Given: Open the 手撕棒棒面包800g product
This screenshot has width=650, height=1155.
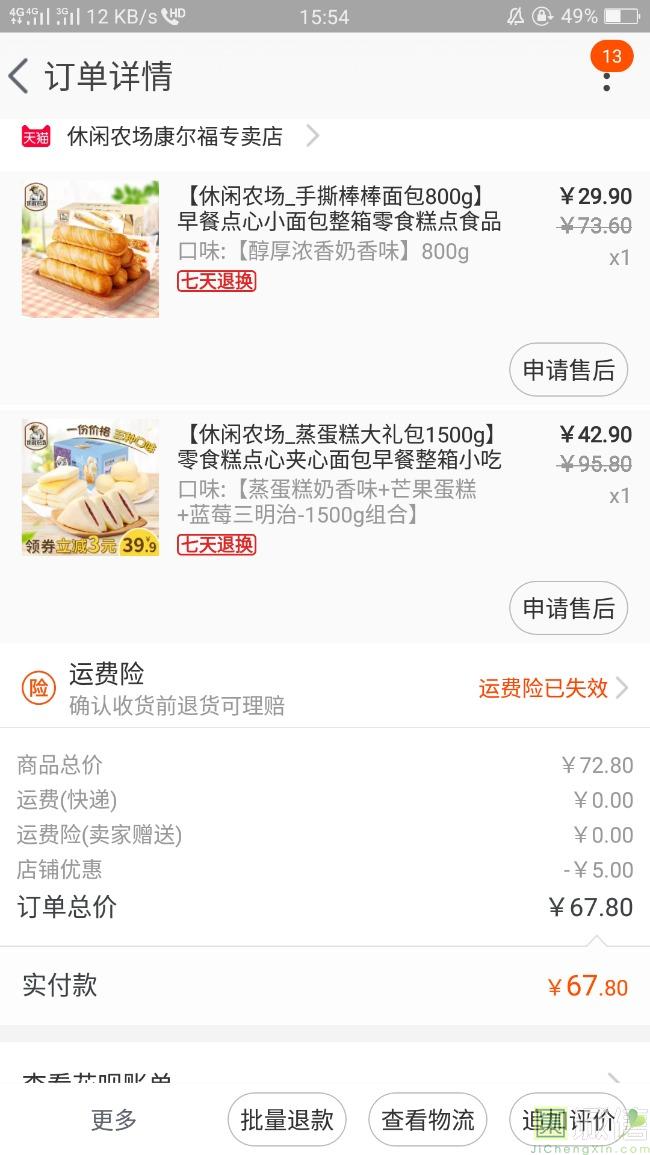Looking at the screenshot, I should [338, 208].
